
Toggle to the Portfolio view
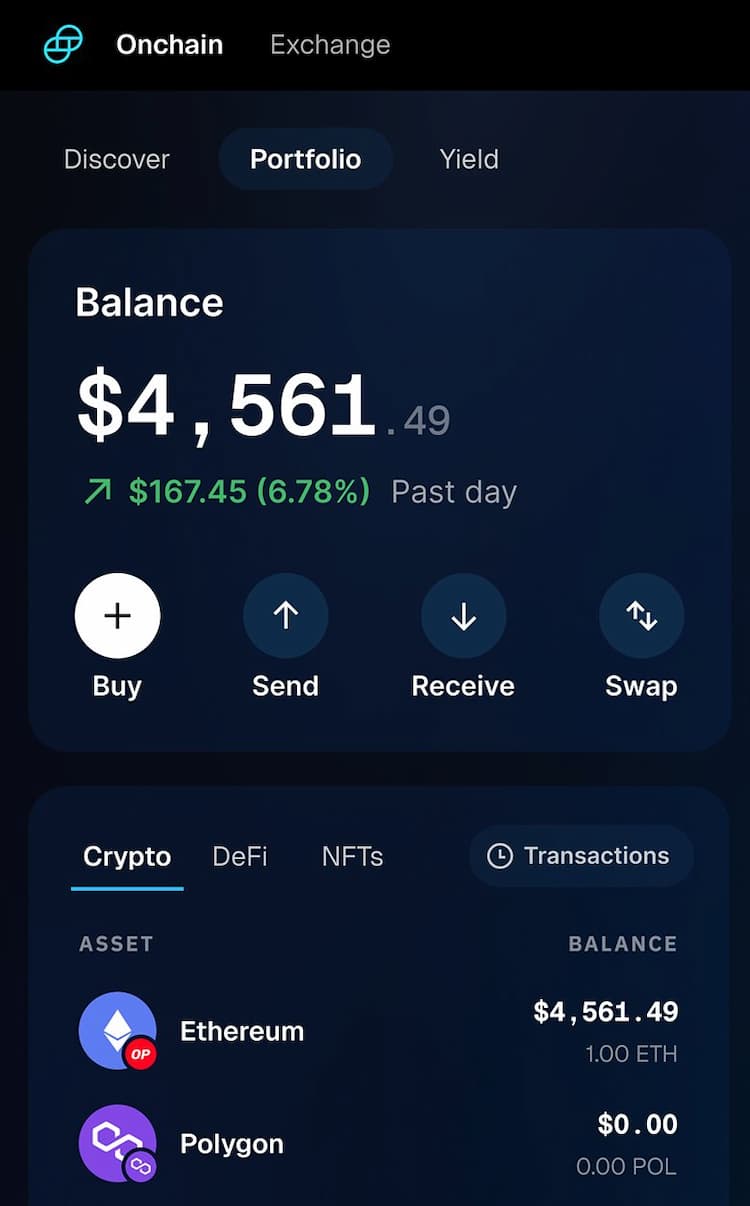(x=306, y=159)
